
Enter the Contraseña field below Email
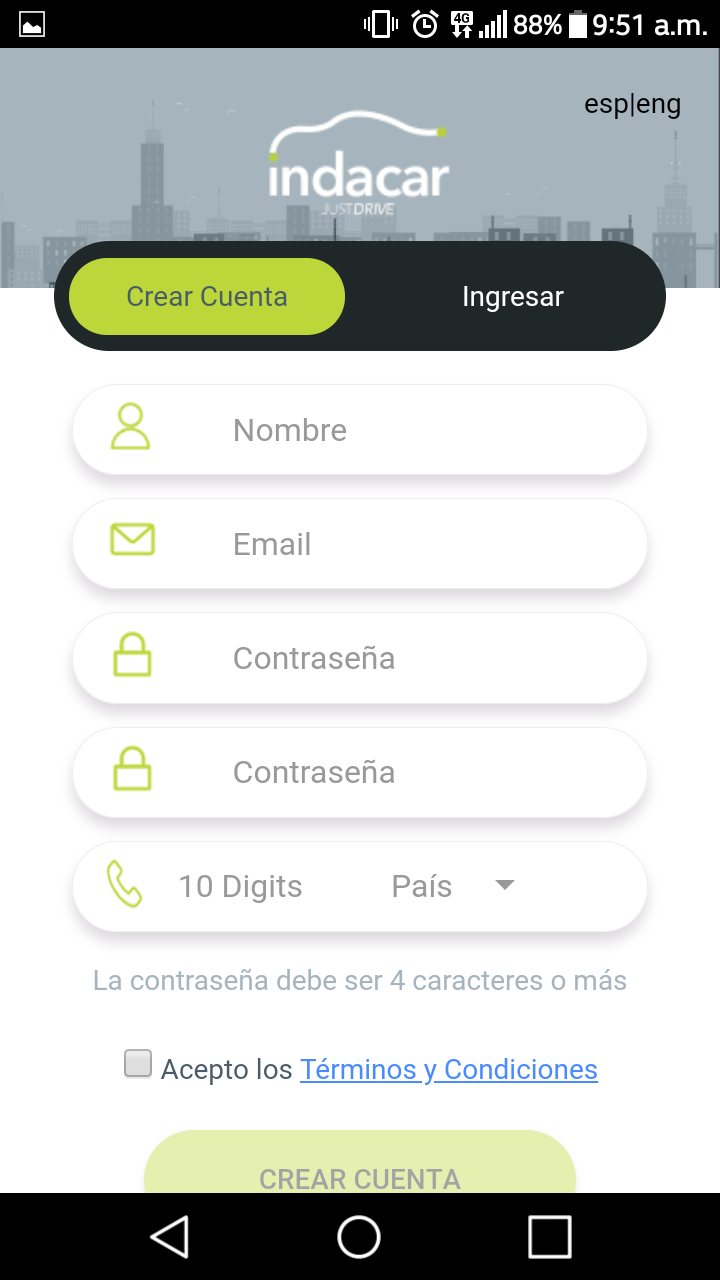(x=400, y=658)
